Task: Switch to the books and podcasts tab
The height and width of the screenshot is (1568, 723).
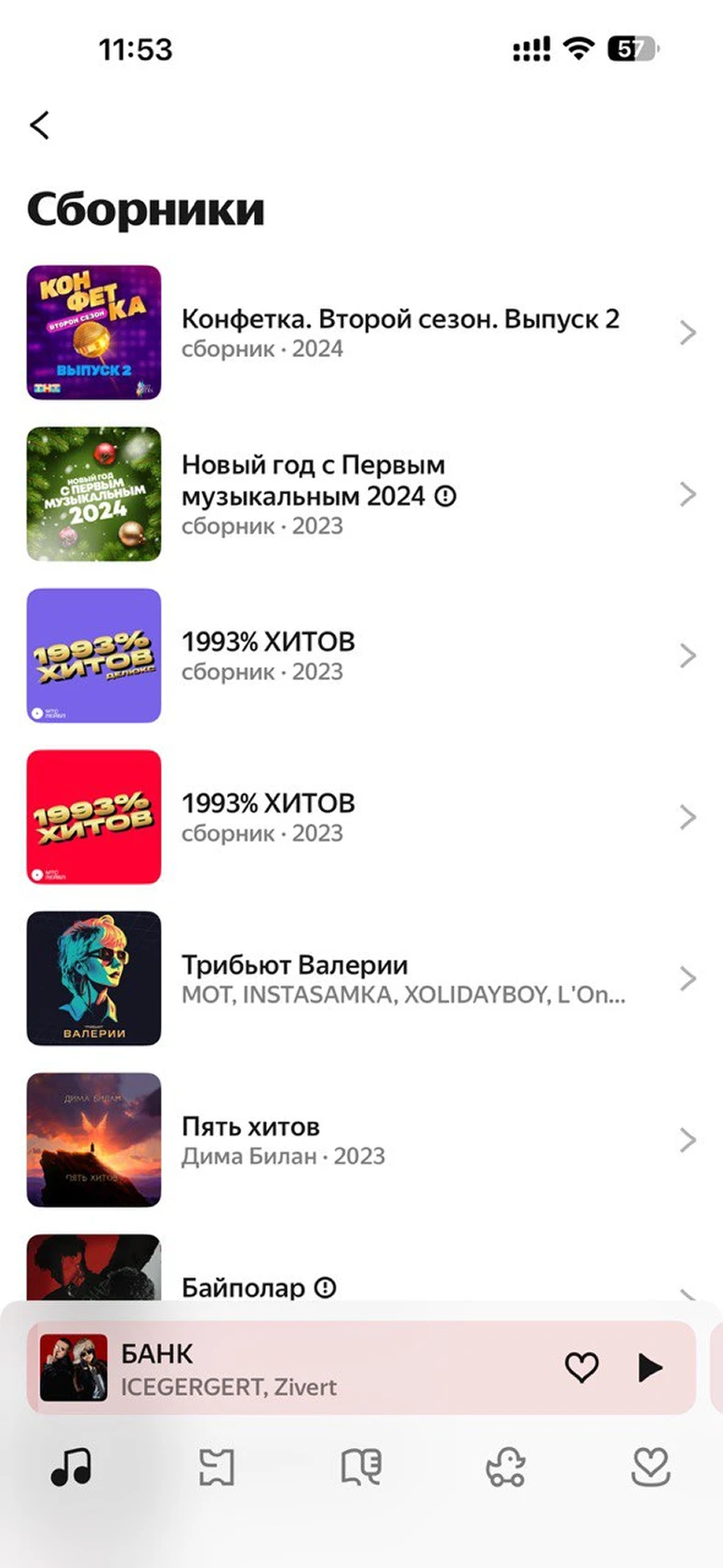Action: tap(361, 1467)
